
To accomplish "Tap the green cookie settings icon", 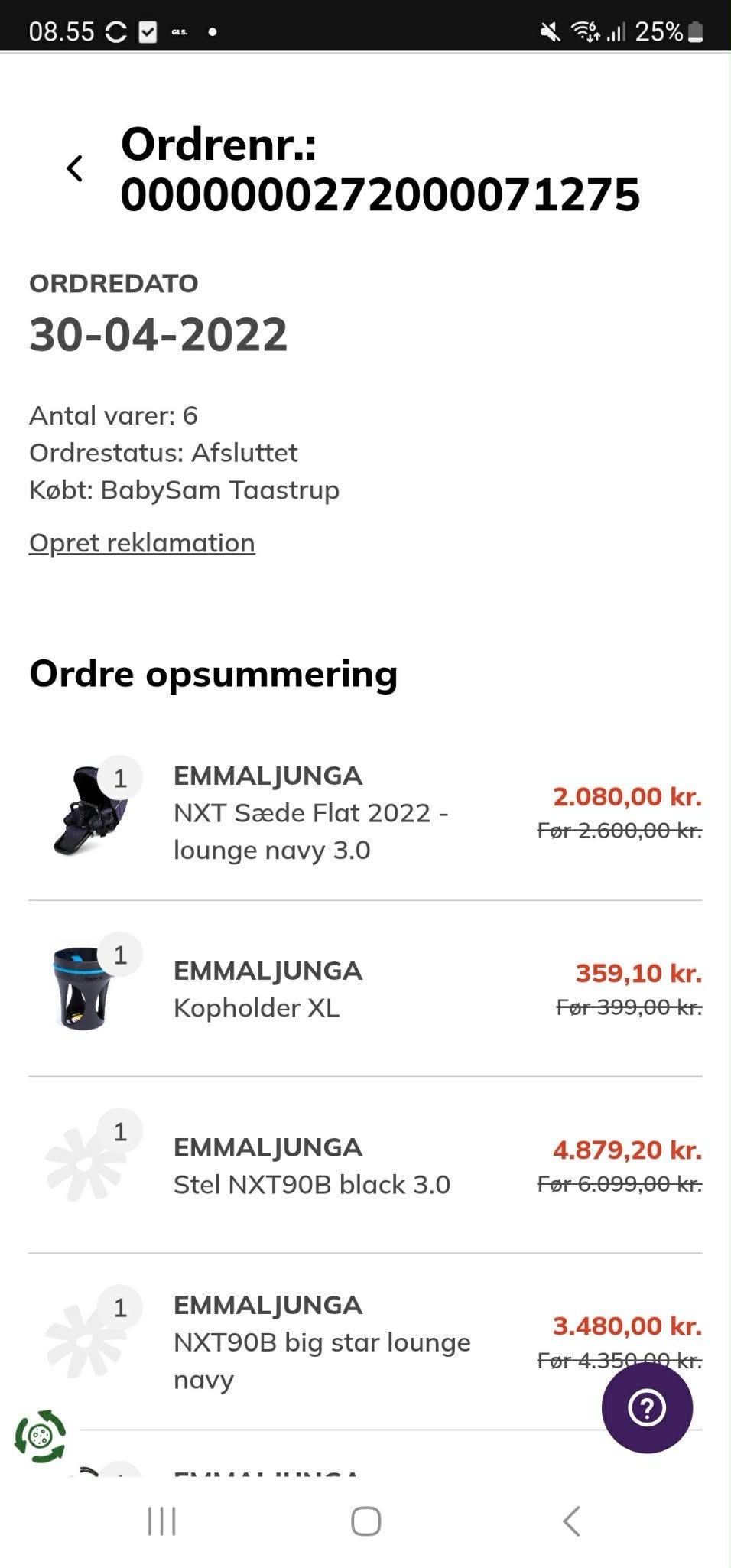I will (x=41, y=1436).
